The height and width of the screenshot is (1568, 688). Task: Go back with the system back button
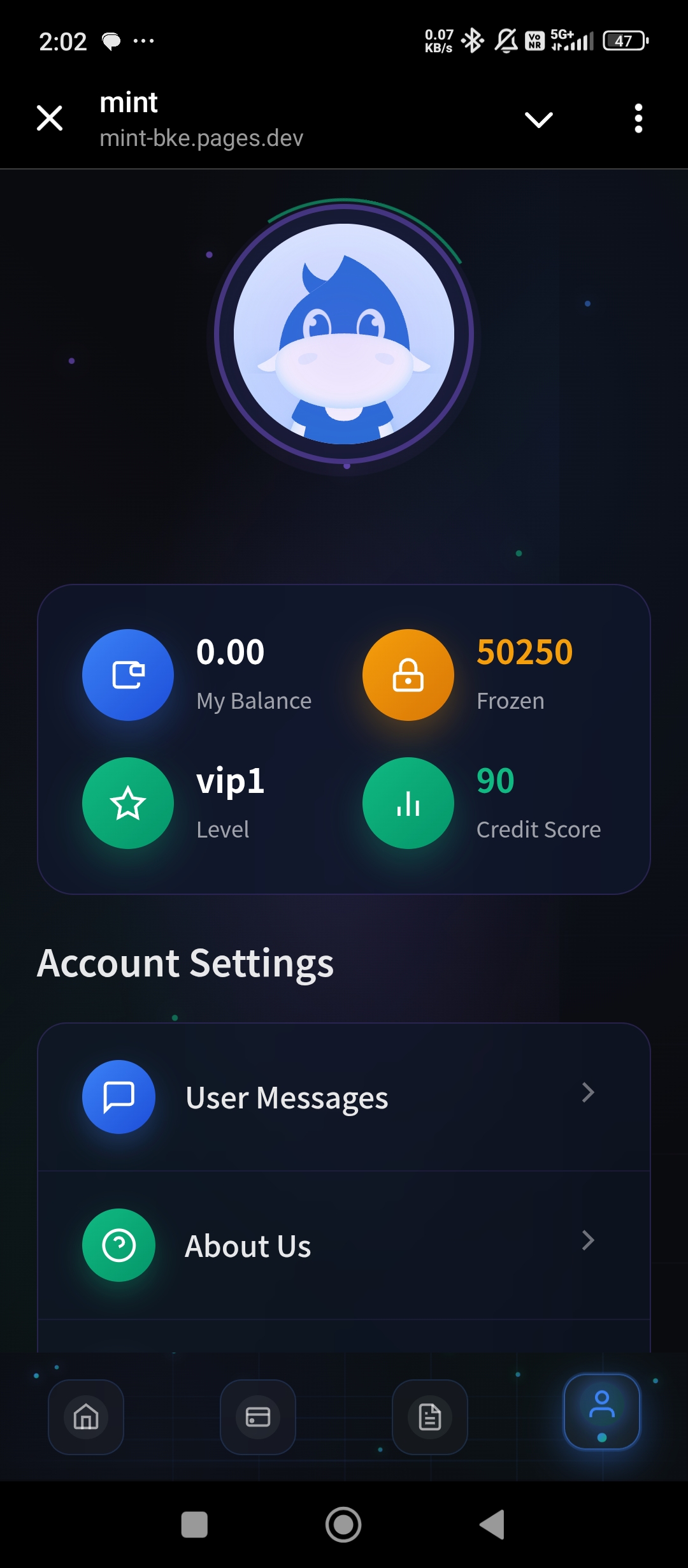click(x=492, y=1525)
